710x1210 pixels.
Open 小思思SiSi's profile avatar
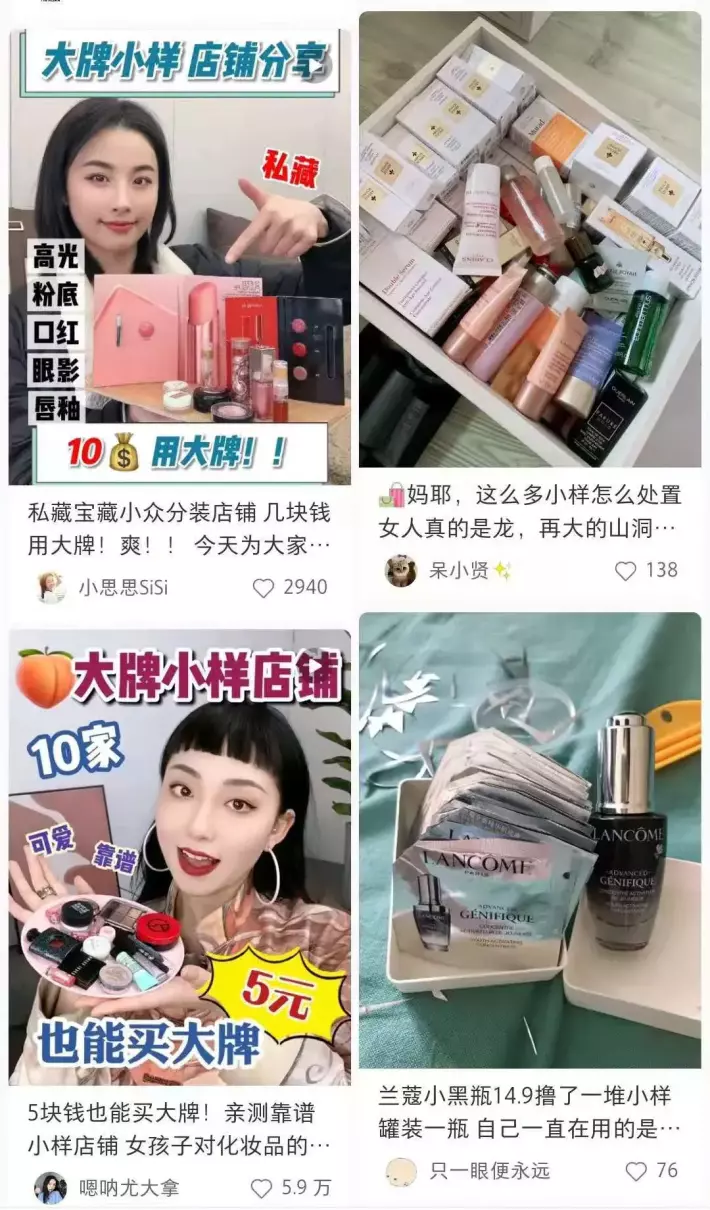pos(50,588)
